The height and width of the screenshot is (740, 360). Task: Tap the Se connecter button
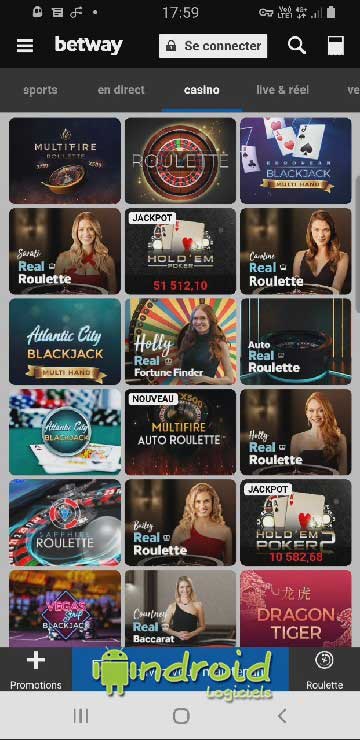click(213, 46)
